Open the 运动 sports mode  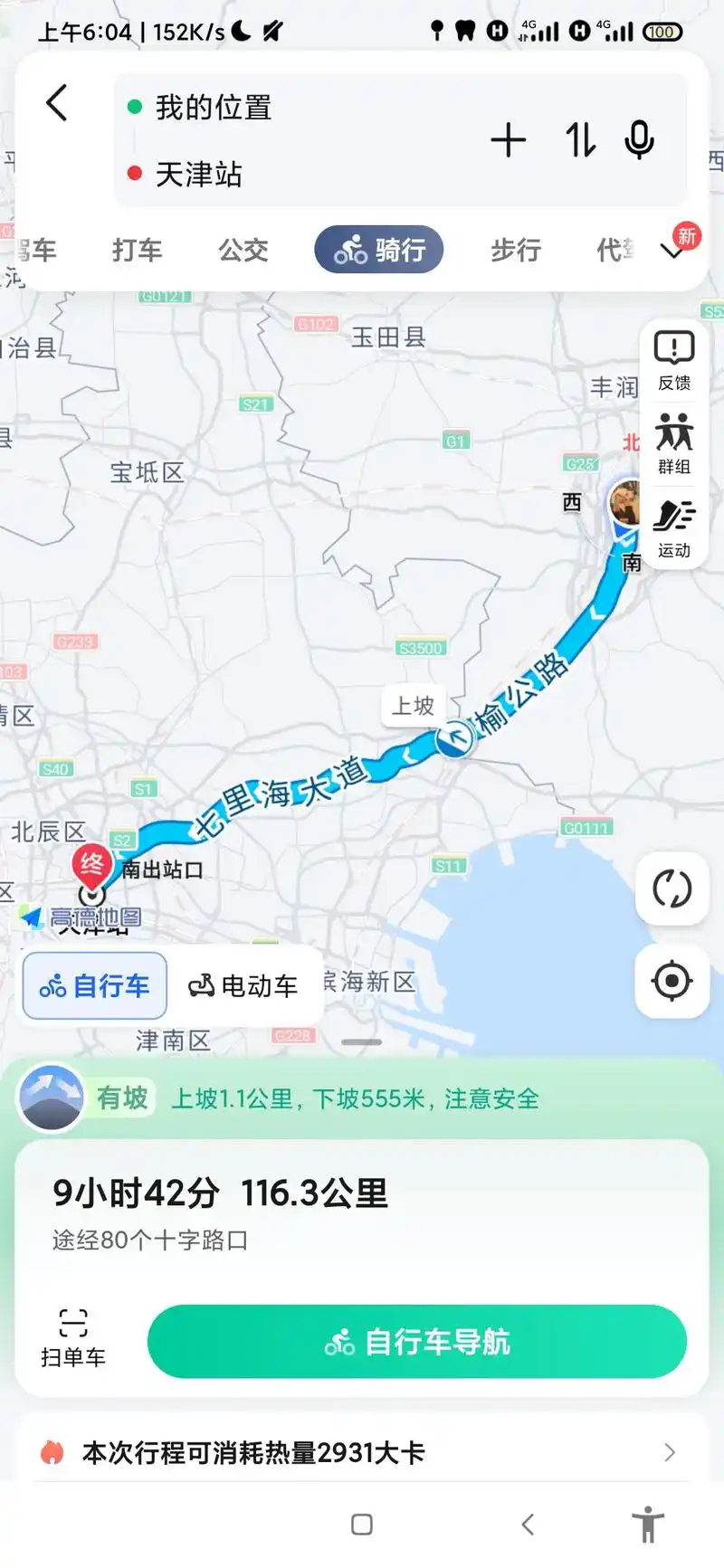point(674,528)
